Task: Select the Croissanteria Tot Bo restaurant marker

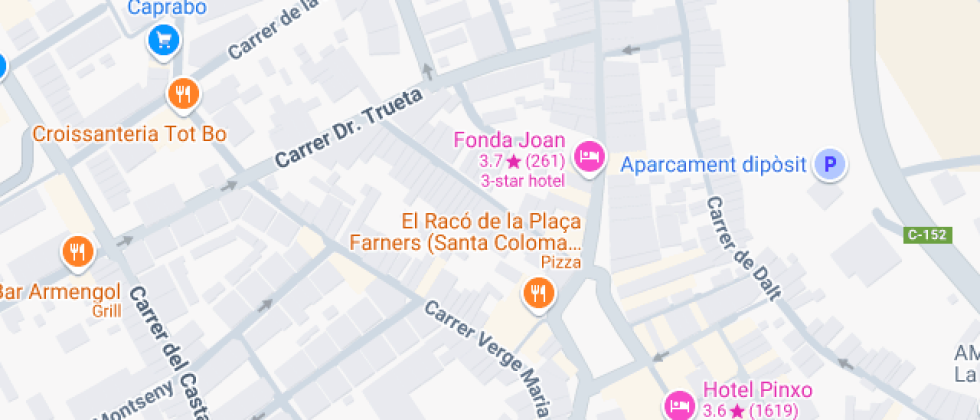Action: pyautogui.click(x=183, y=95)
